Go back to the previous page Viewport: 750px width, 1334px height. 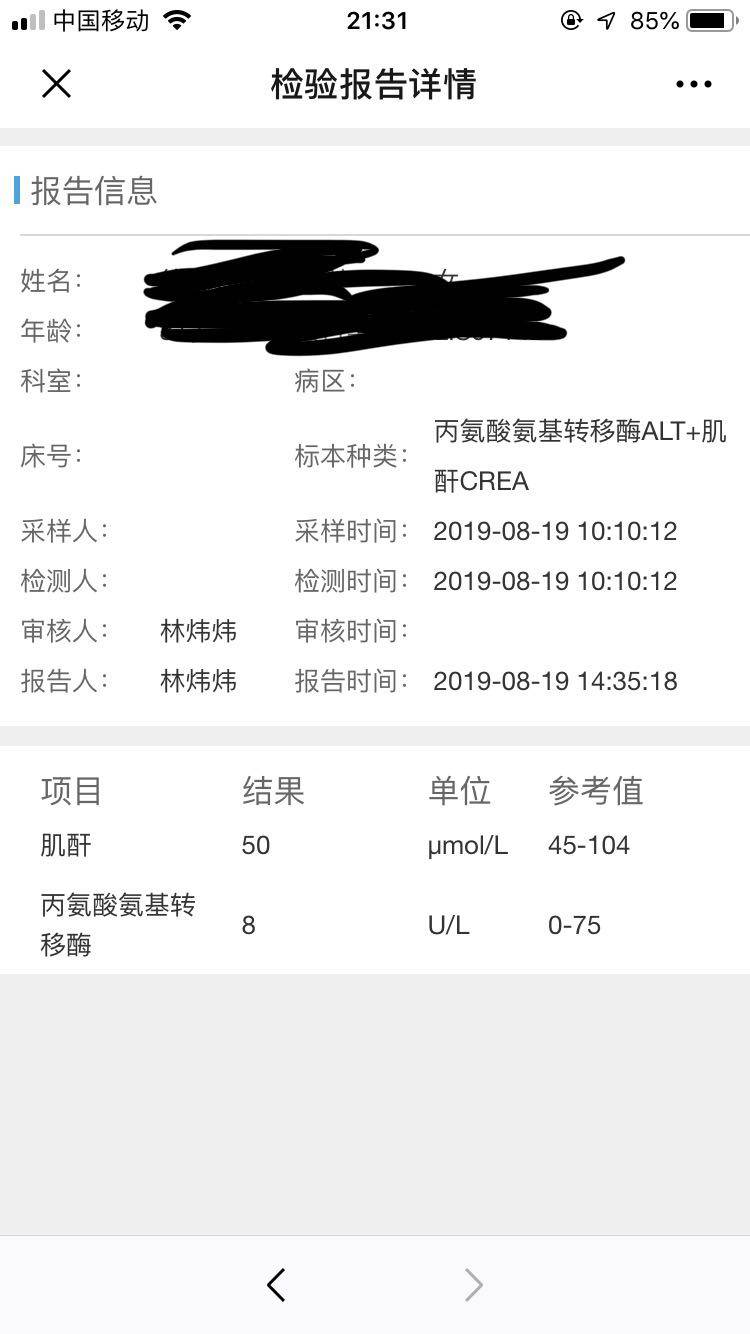point(277,1285)
